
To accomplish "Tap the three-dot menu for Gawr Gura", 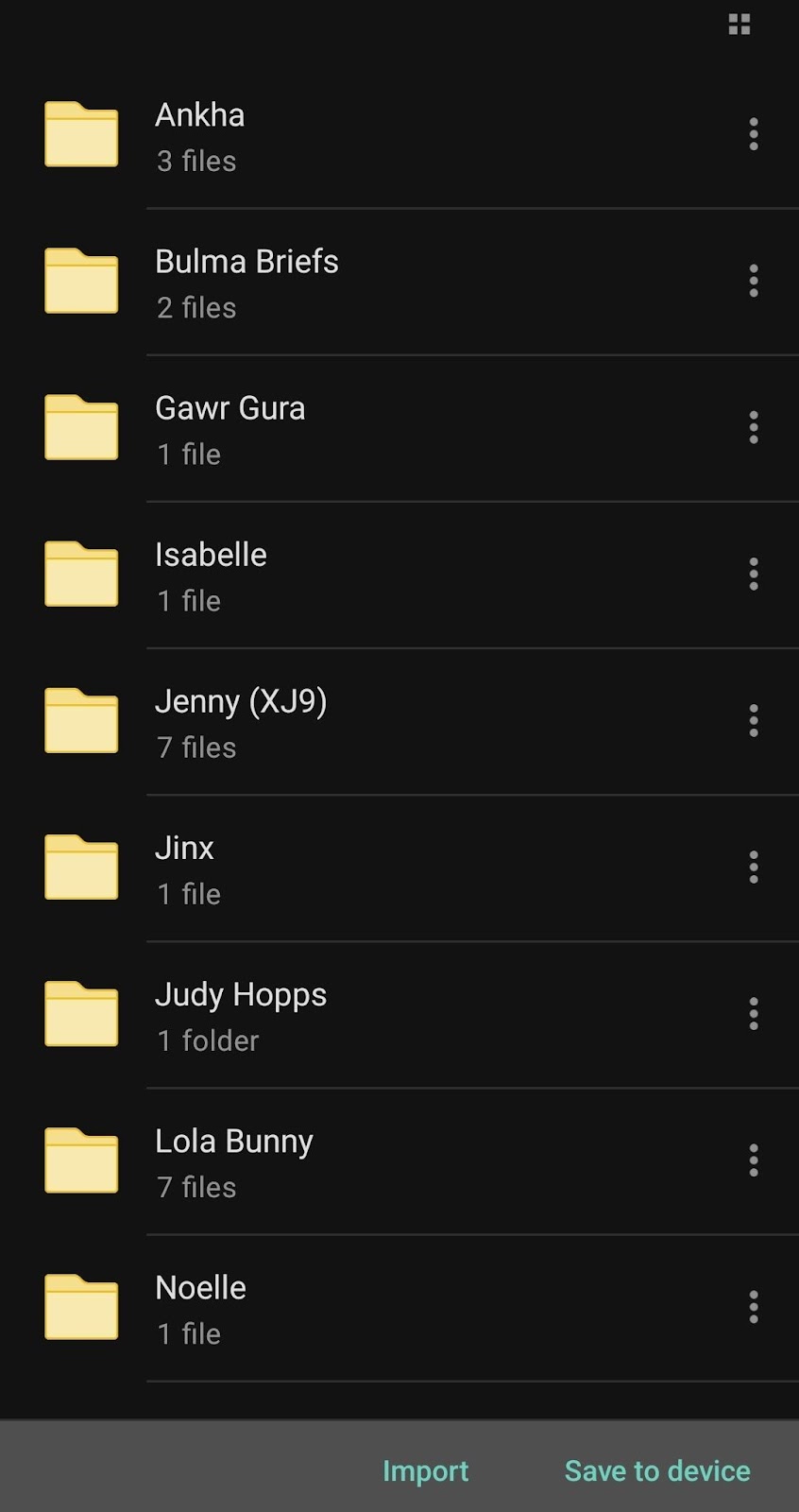I will point(753,427).
